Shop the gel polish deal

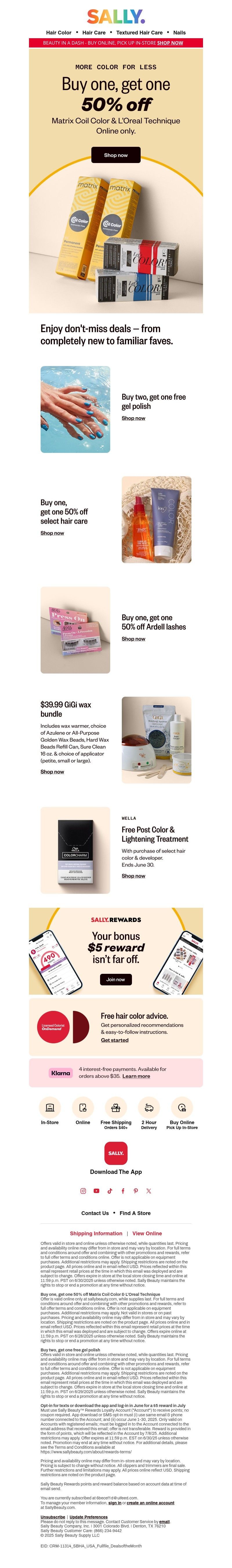pyautogui.click(x=133, y=418)
